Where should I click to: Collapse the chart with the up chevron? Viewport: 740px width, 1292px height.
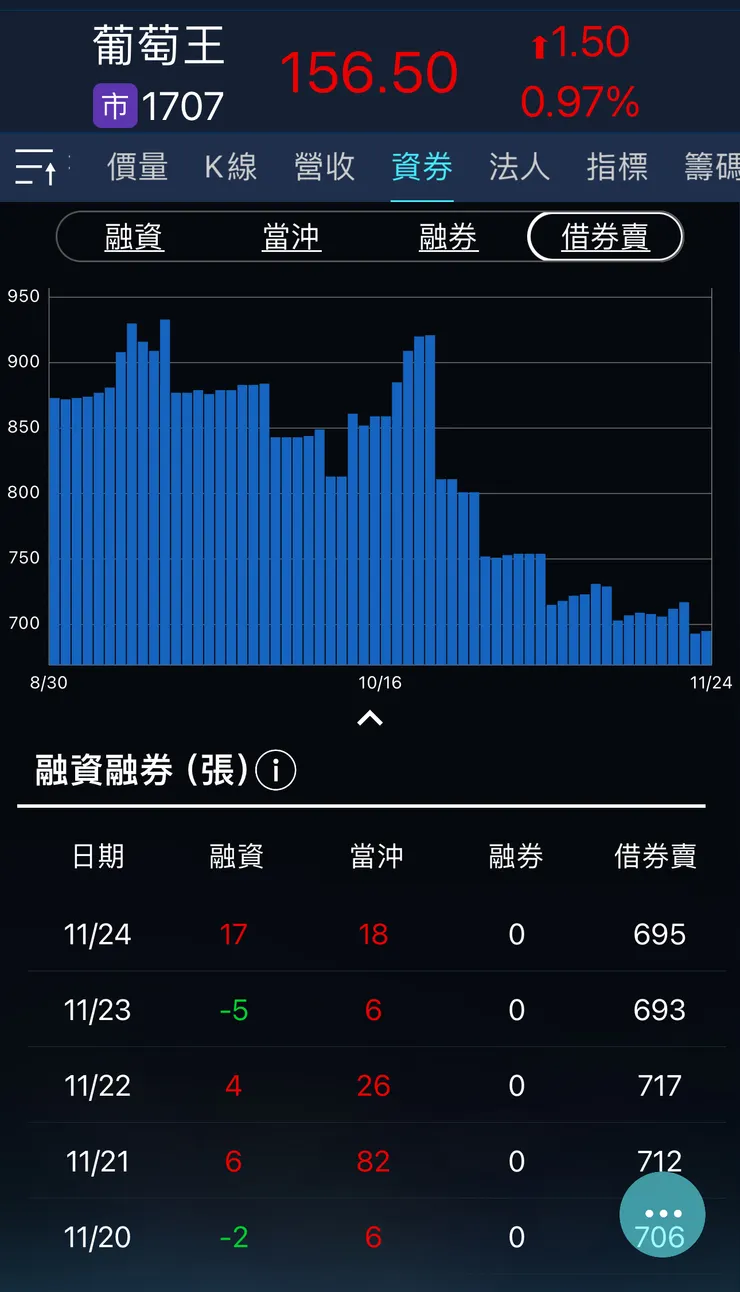(x=370, y=717)
